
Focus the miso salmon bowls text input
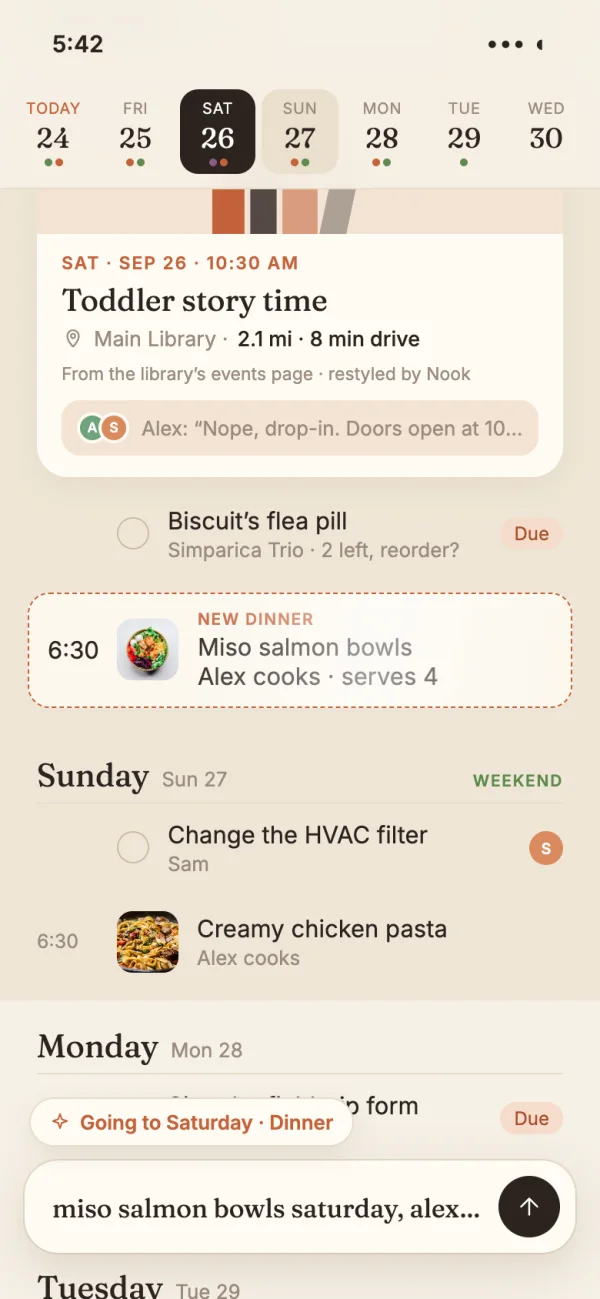(x=266, y=1208)
